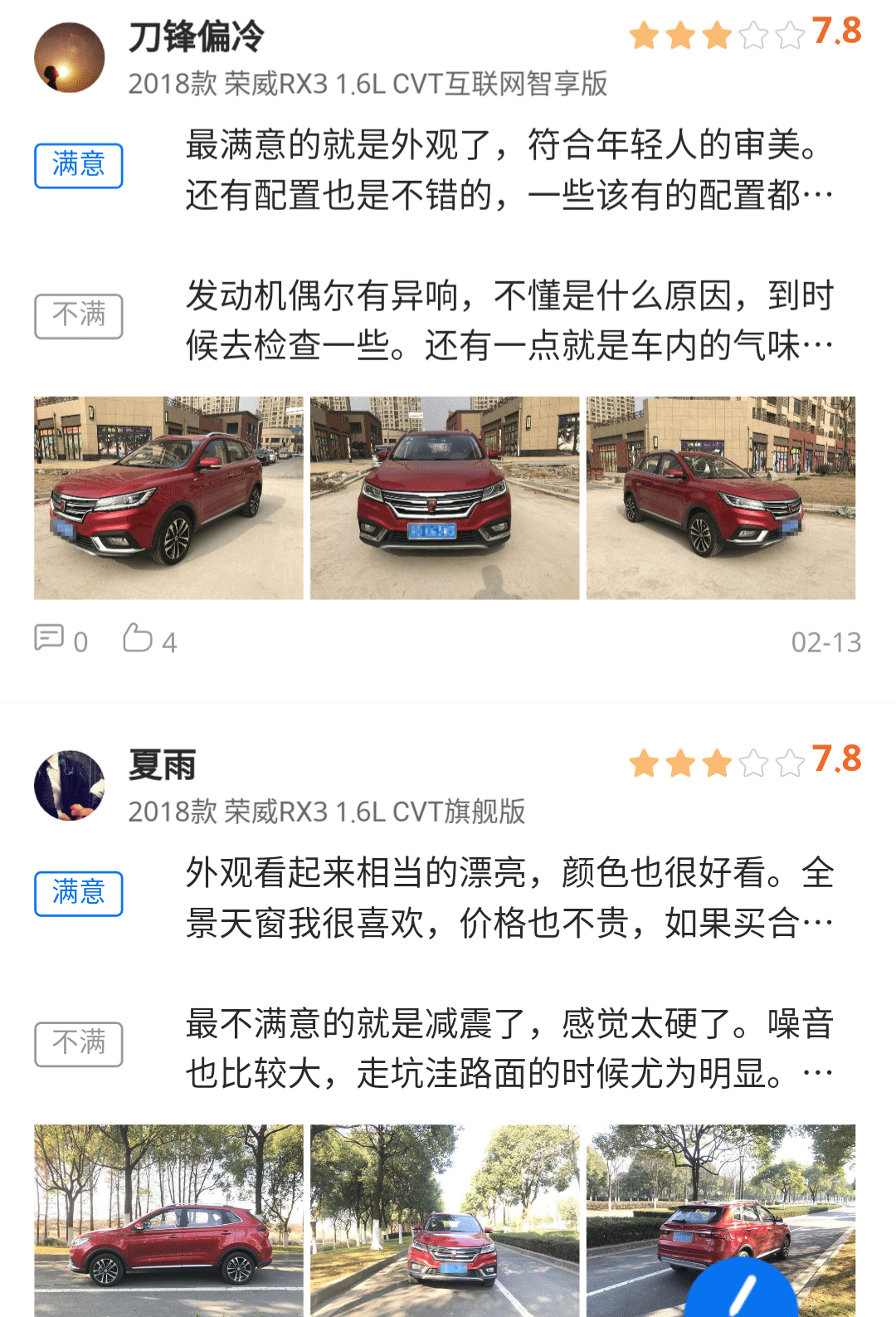
Task: Expand 夏雨's review praising 全景天窗
Action: click(509, 898)
